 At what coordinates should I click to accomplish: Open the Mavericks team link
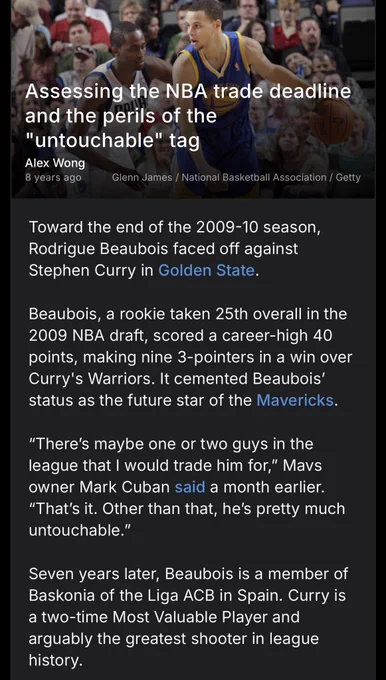click(x=295, y=400)
